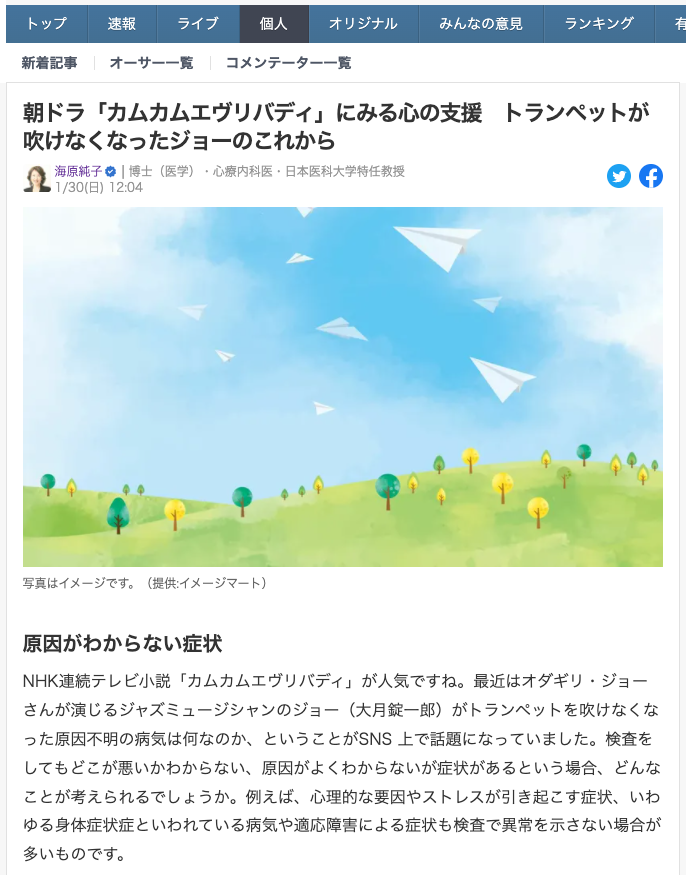686x875 pixels.
Task: Select the オリジナル tab
Action: 362,23
